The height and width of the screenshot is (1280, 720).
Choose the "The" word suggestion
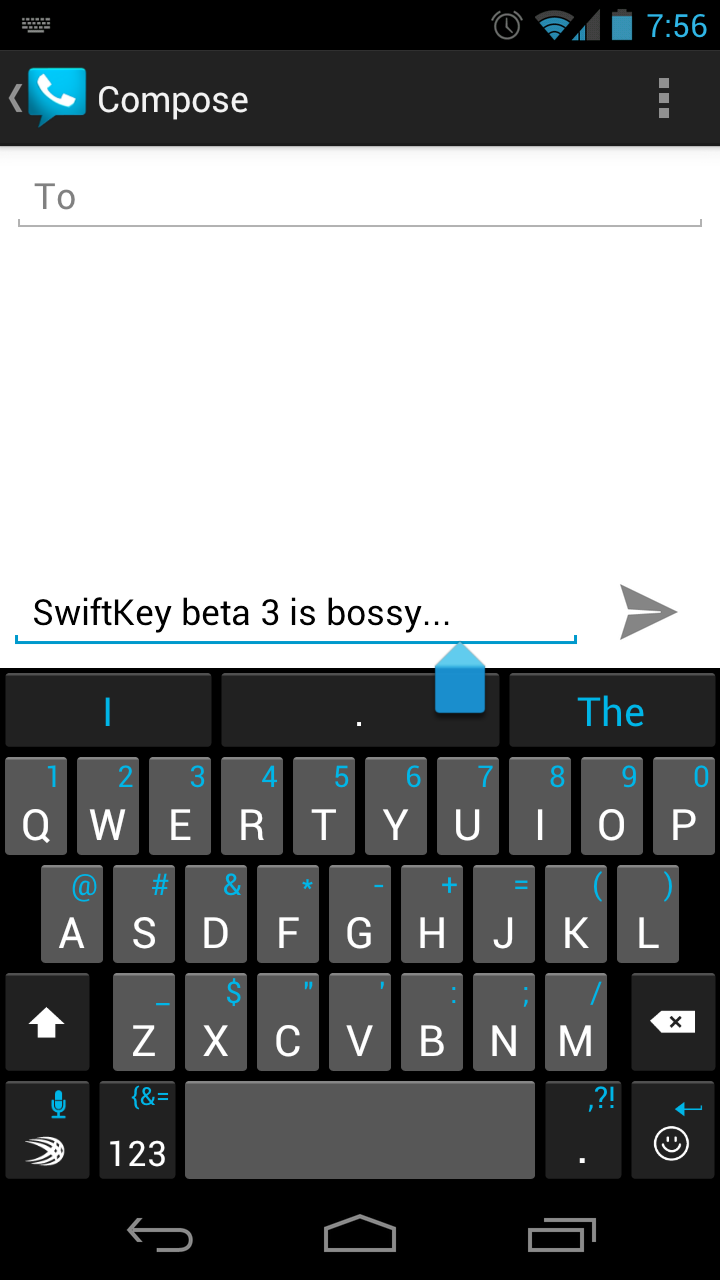point(611,711)
